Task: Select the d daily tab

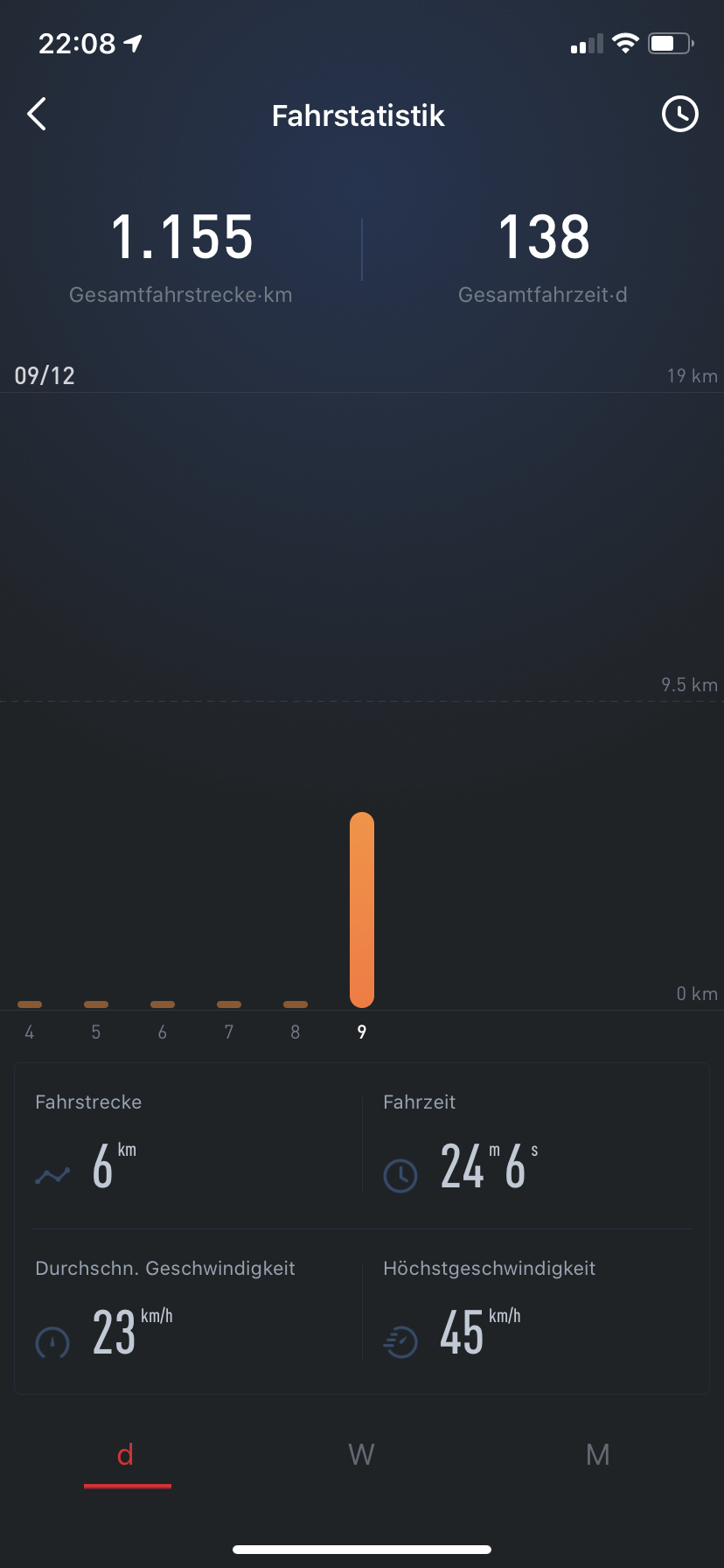Action: pos(126,1454)
